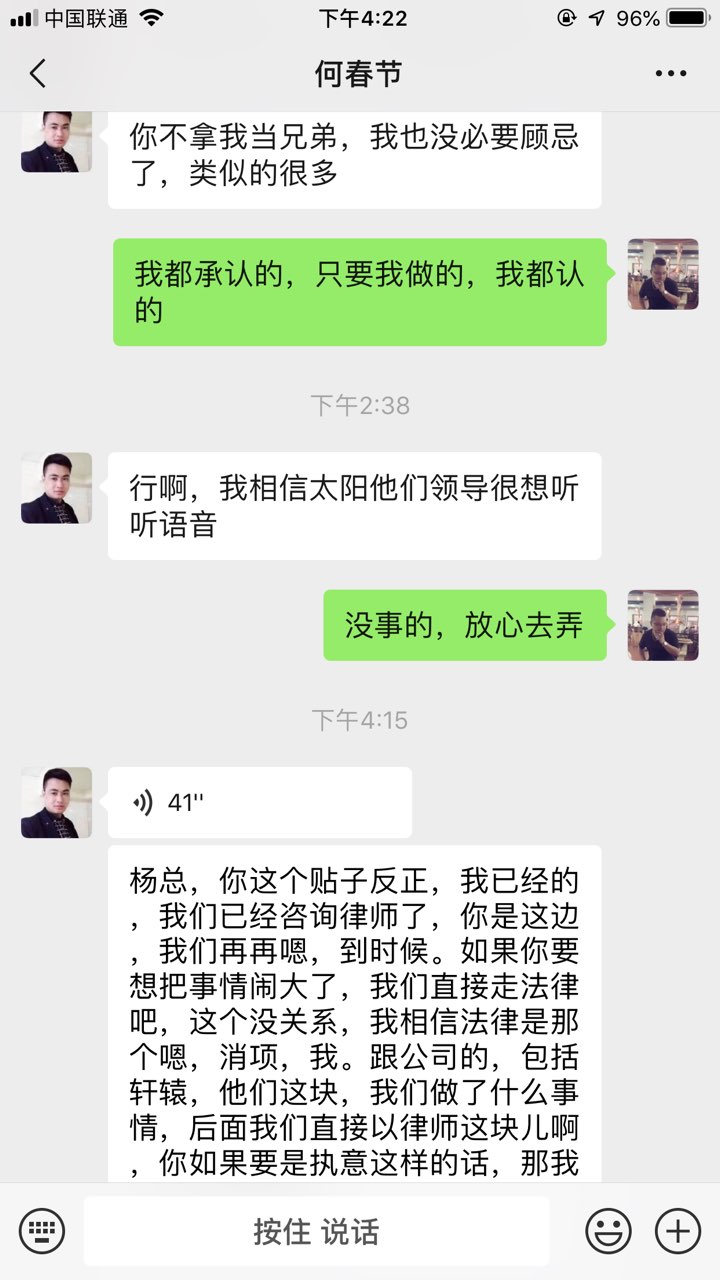
Task: Tap the 按住 说话 hold-to-talk button
Action: [x=316, y=1231]
